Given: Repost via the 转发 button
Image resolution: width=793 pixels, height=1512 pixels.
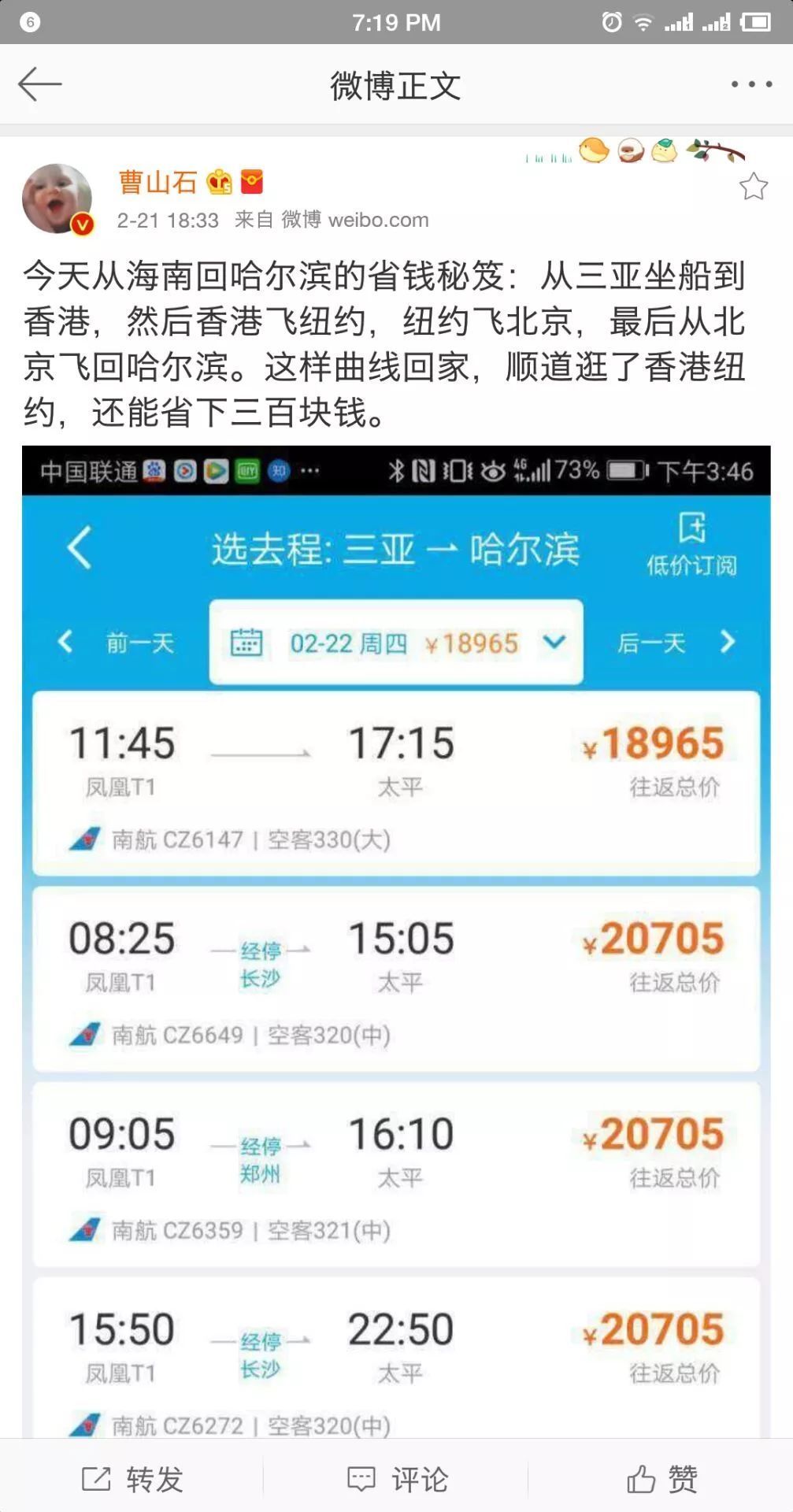Looking at the screenshot, I should coord(132,1479).
